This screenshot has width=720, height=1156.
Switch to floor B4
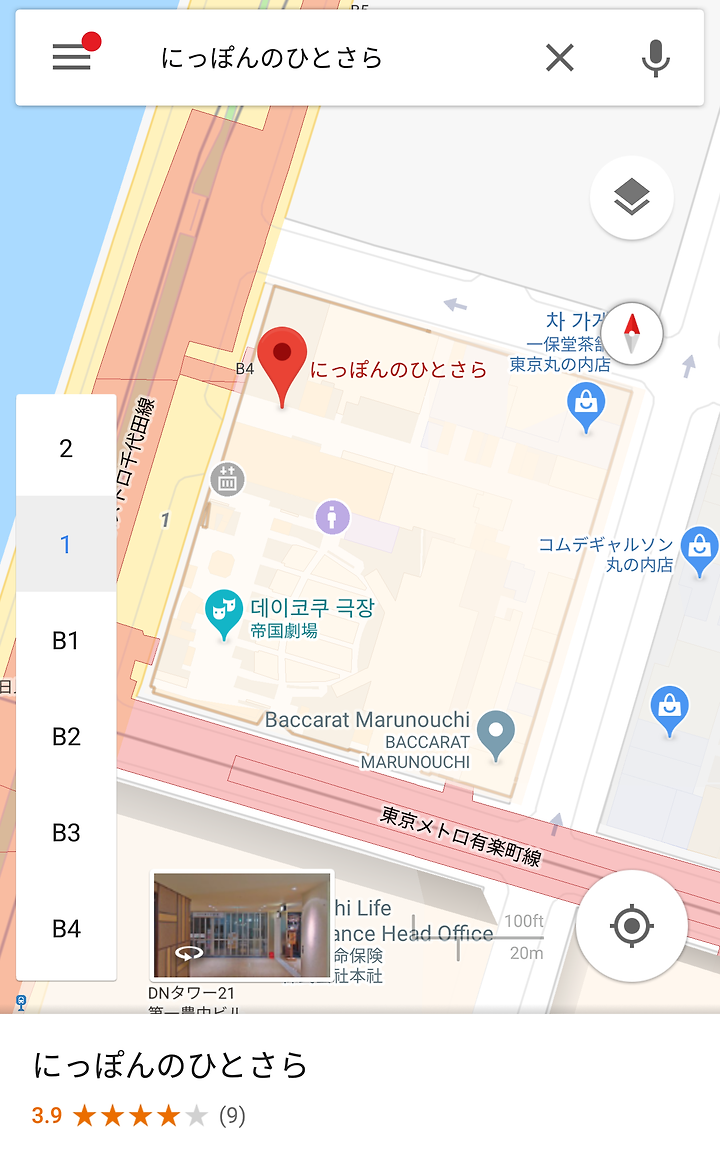pos(66,928)
